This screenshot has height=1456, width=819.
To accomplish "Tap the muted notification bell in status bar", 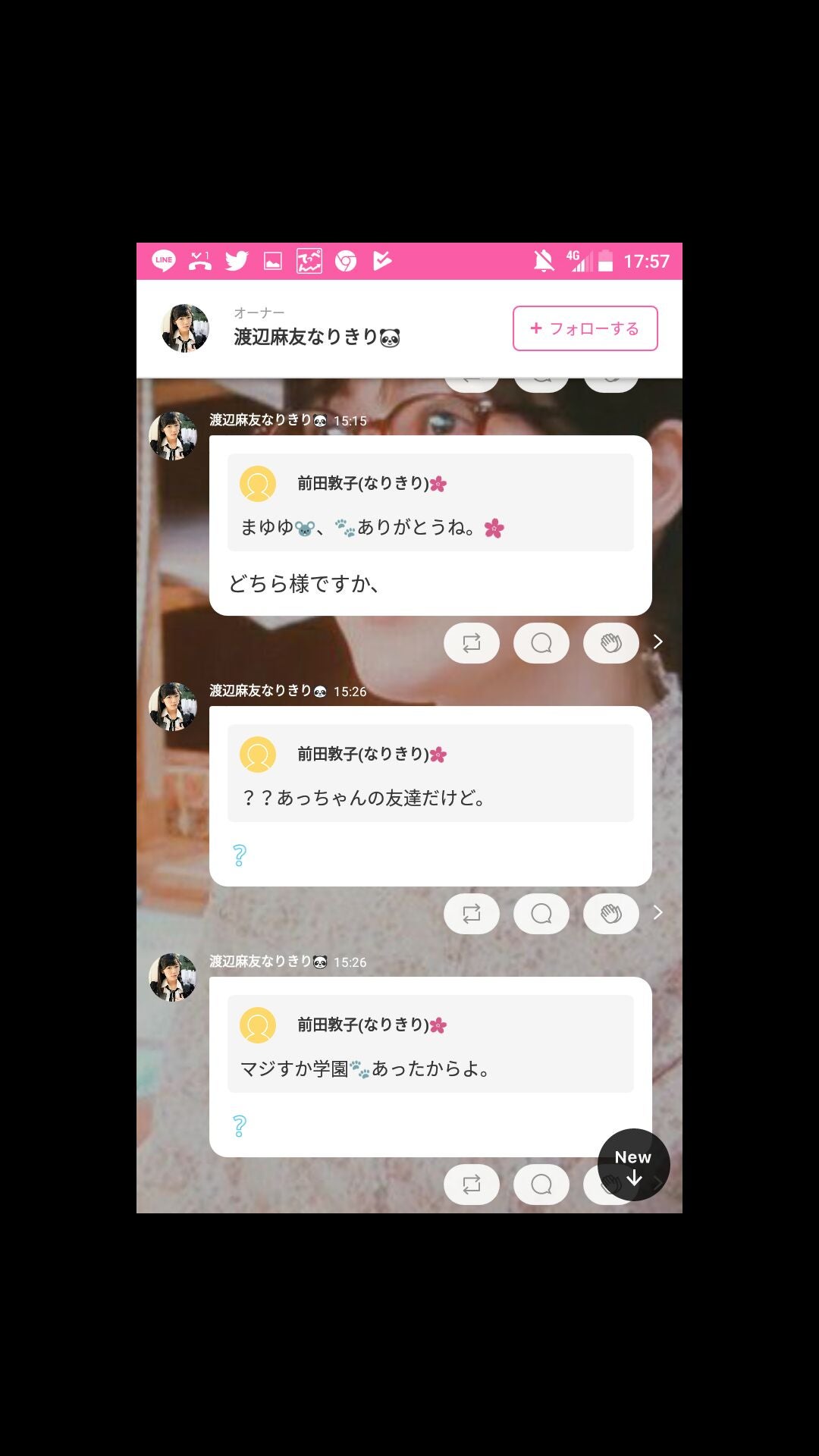I will (x=543, y=261).
